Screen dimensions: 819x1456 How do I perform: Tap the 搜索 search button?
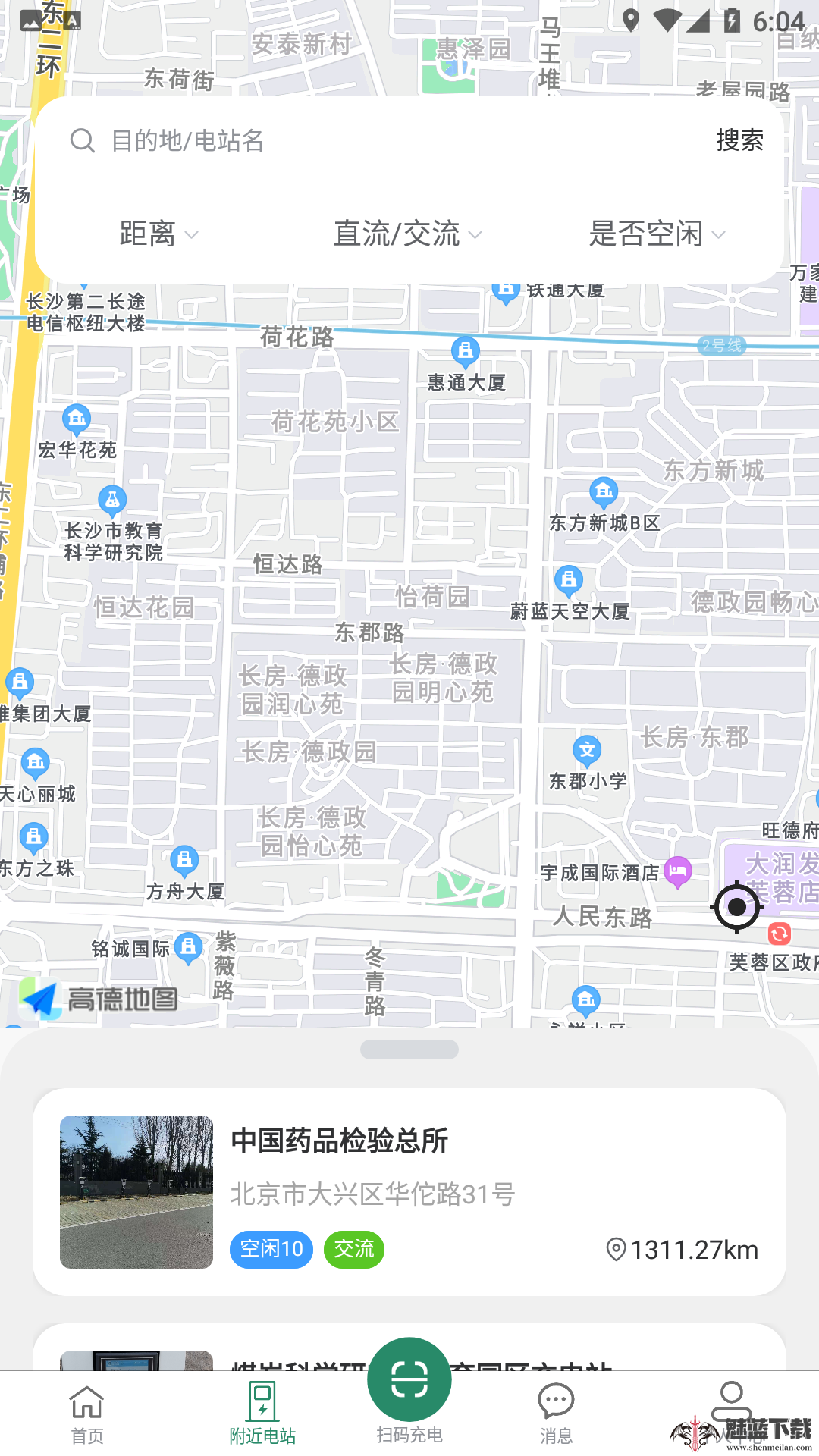click(739, 140)
